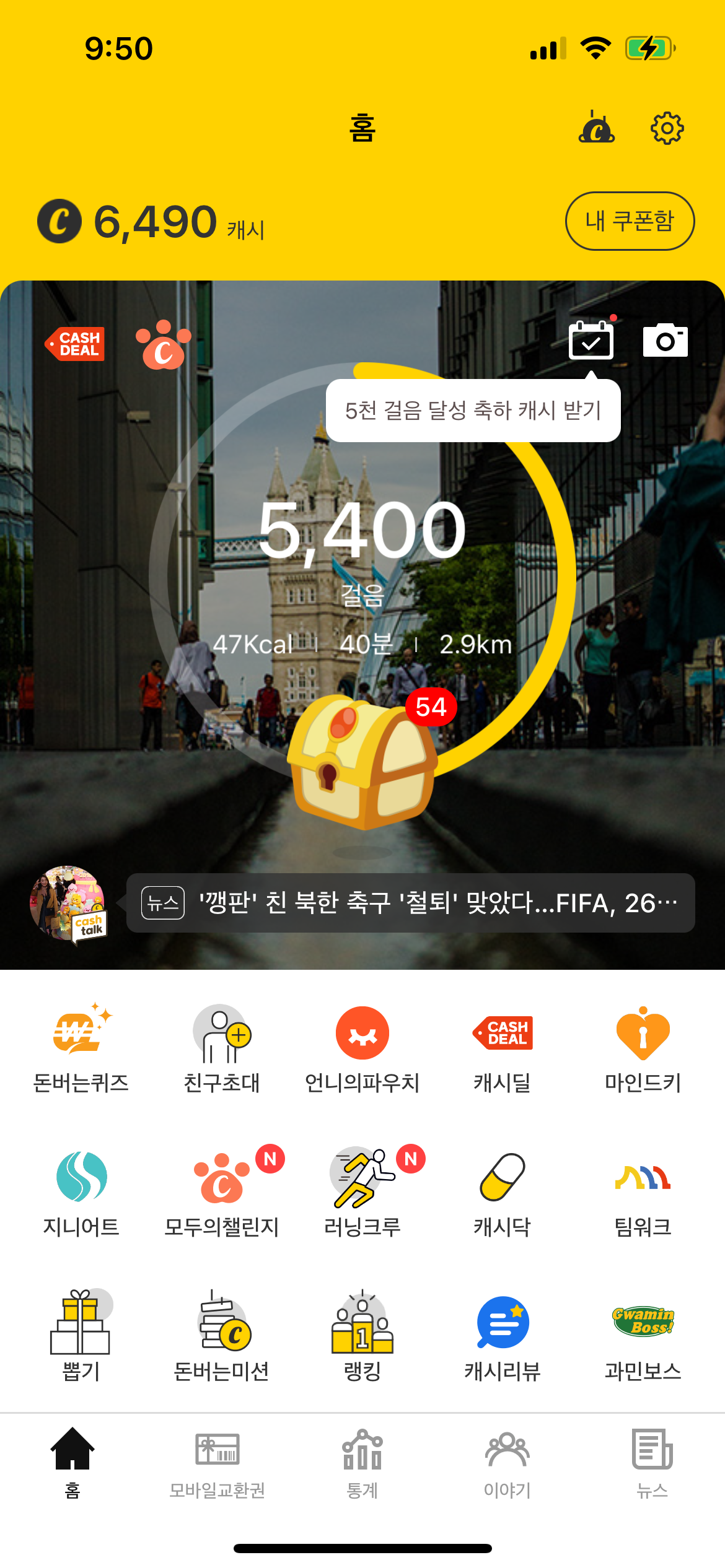Open the cash bell notifications
Image resolution: width=725 pixels, height=1568 pixels.
coord(596,128)
